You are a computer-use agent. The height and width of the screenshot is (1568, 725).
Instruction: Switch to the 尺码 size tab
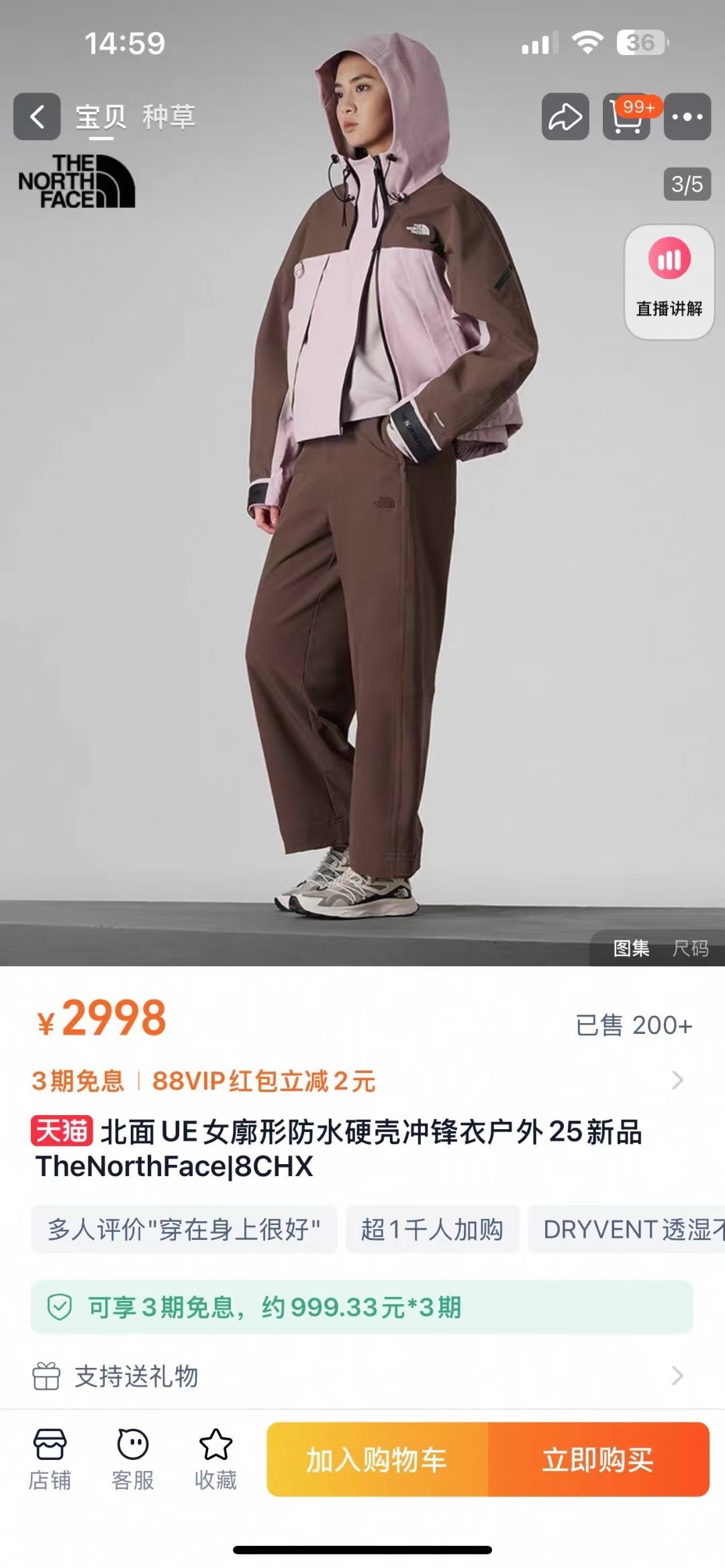tap(691, 948)
